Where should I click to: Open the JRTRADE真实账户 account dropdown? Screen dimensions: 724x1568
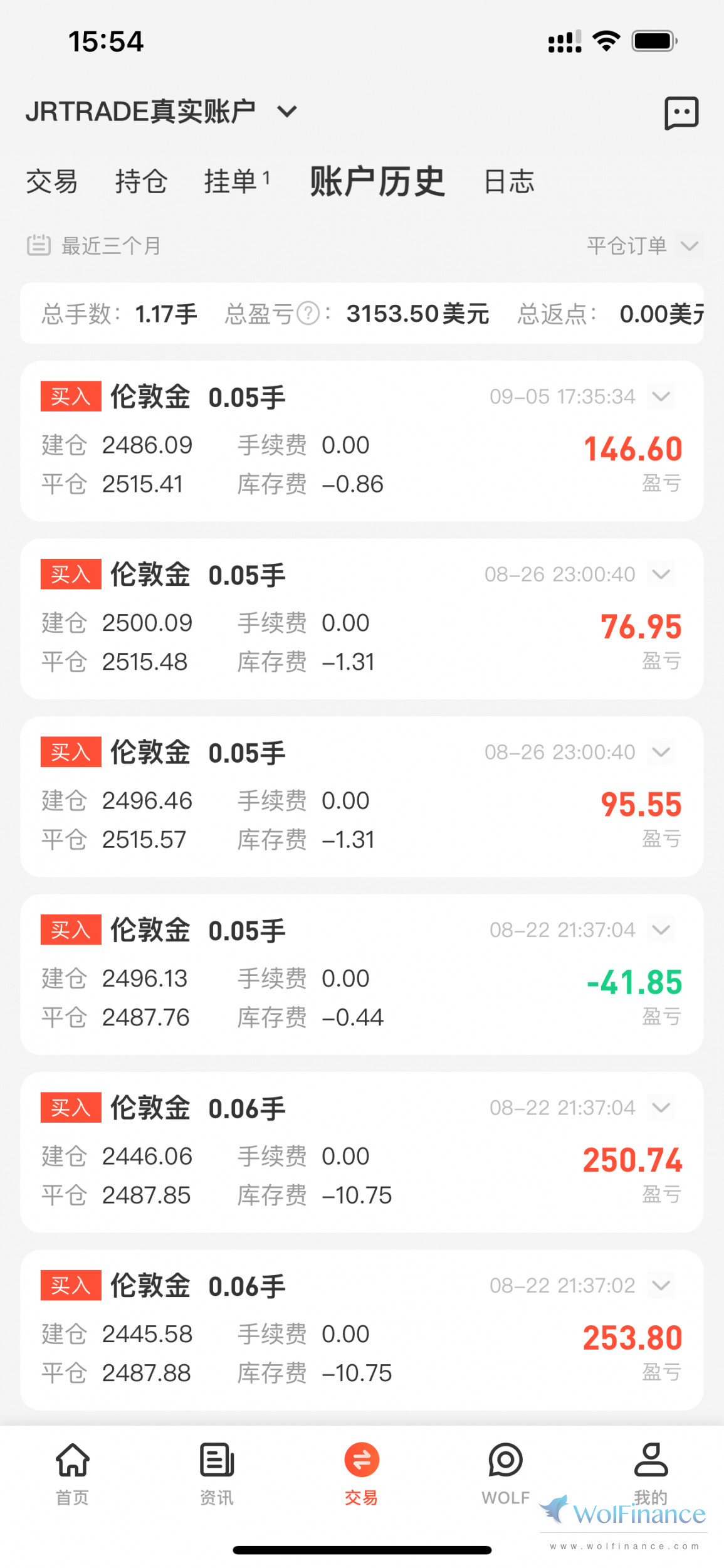click(x=286, y=112)
